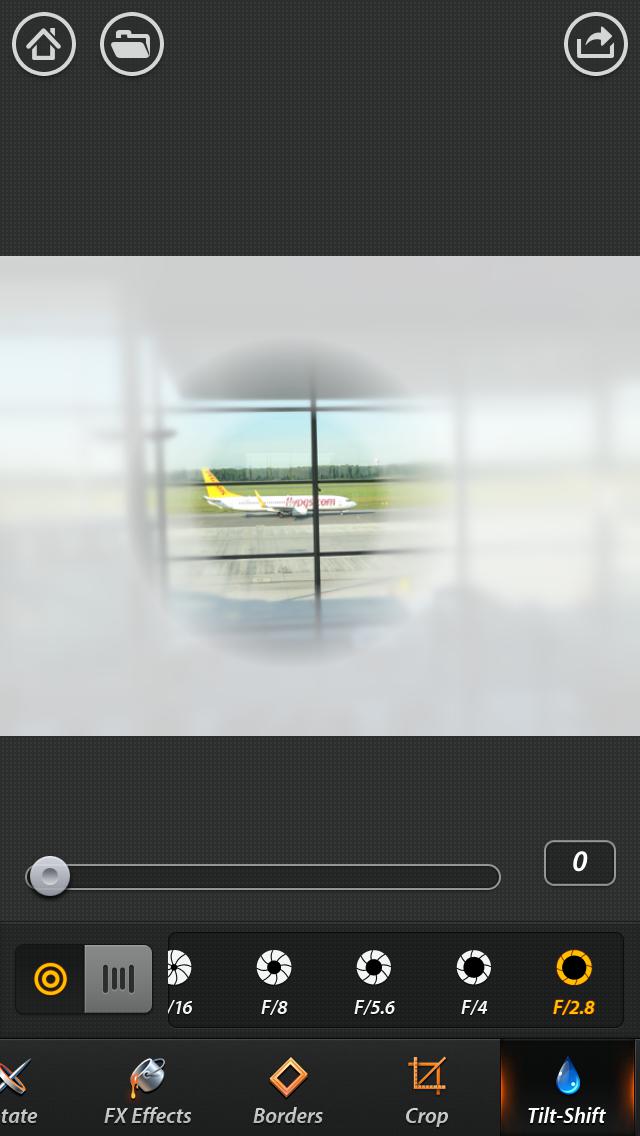Go to the home screen icon

(44, 44)
